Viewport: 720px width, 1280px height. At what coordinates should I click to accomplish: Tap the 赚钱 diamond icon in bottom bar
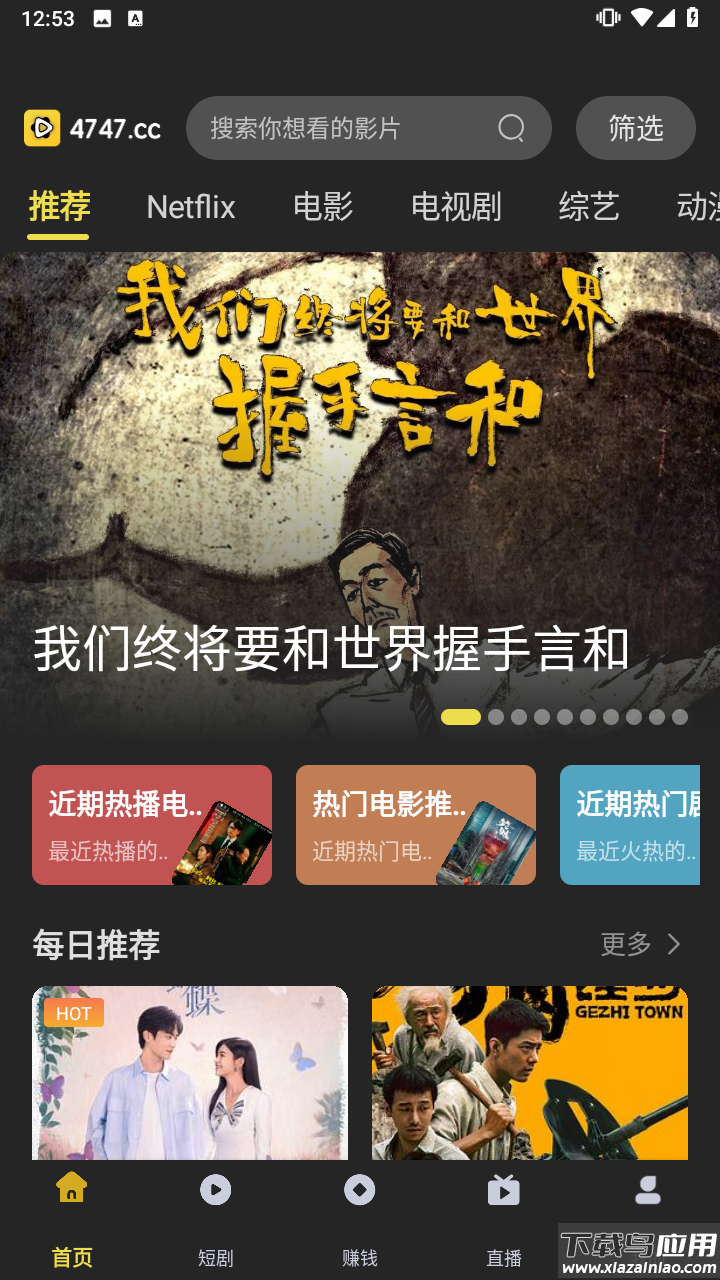[359, 1190]
